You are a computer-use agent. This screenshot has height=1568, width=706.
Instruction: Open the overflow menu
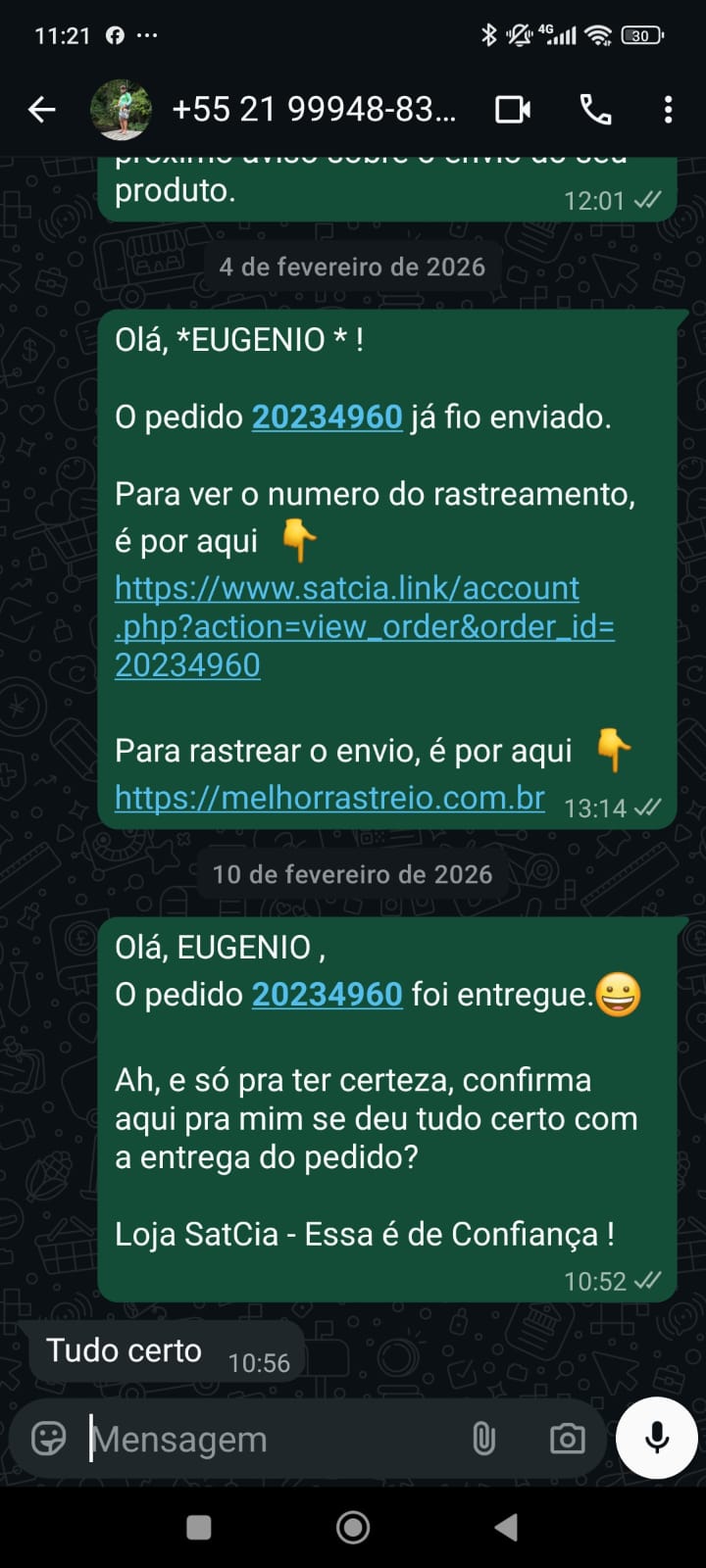point(668,109)
